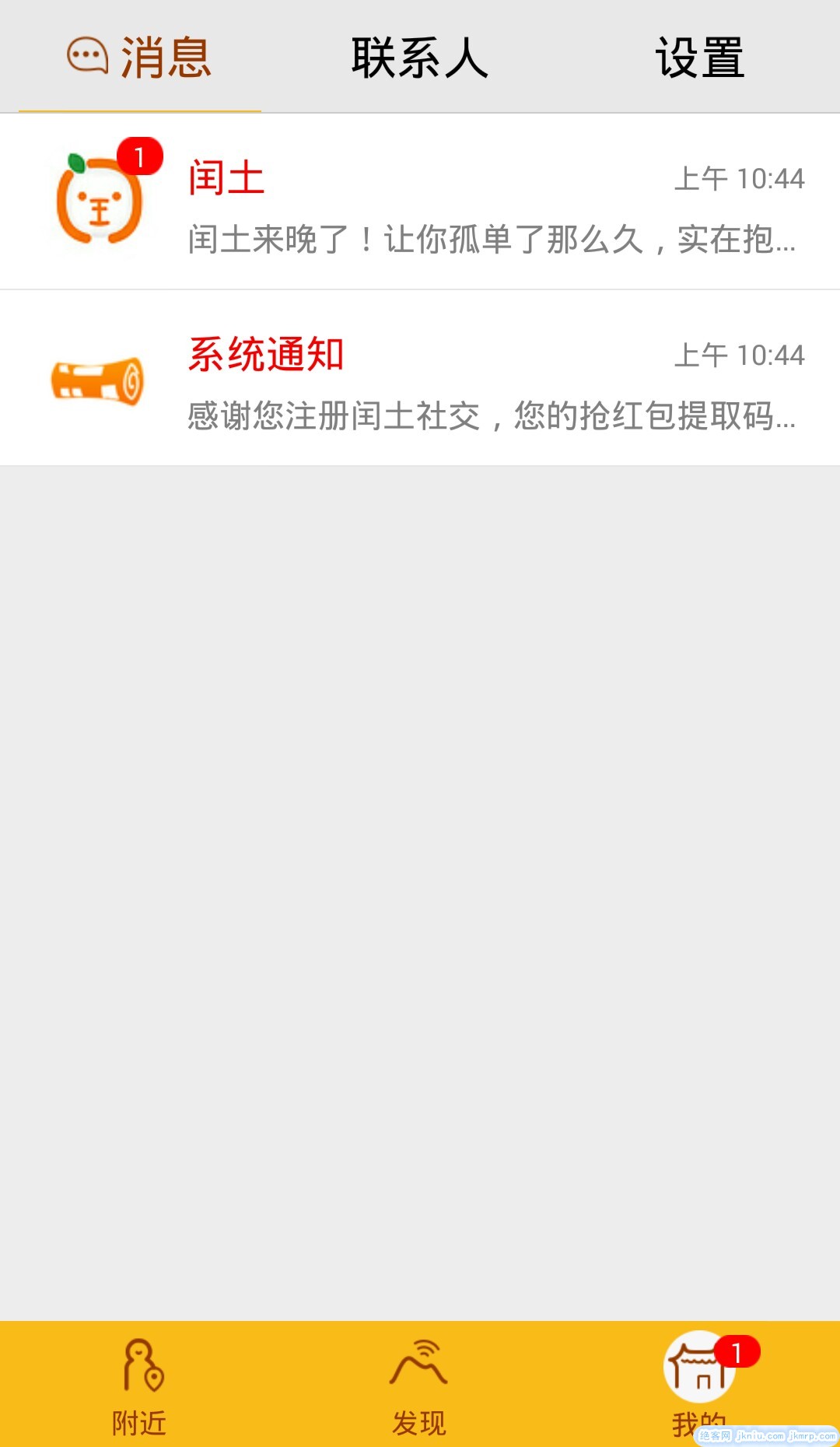Go to the 附近 section
Image resolution: width=840 pixels, height=1447 pixels.
(140, 1385)
